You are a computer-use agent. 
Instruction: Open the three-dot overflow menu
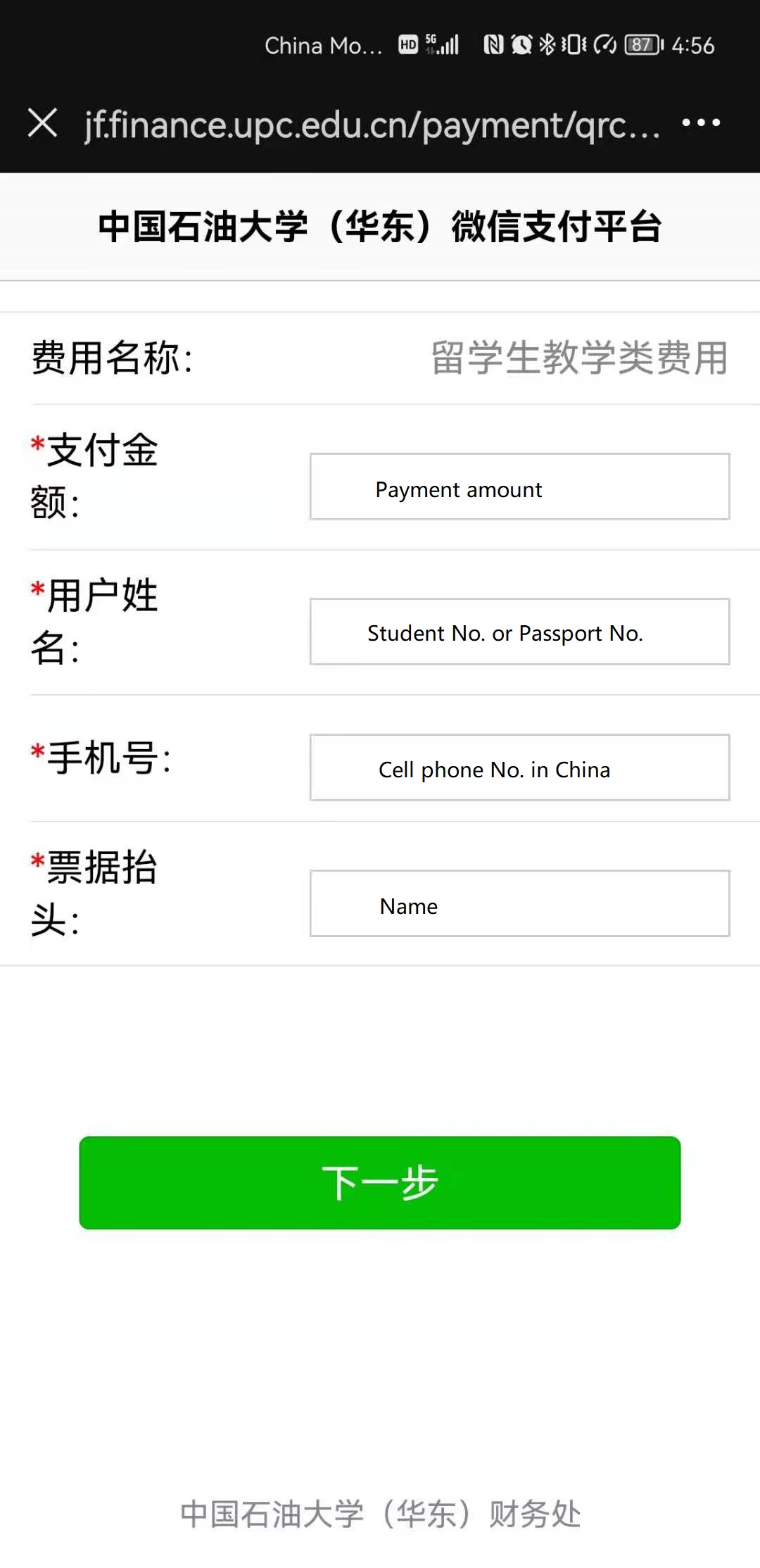[701, 123]
